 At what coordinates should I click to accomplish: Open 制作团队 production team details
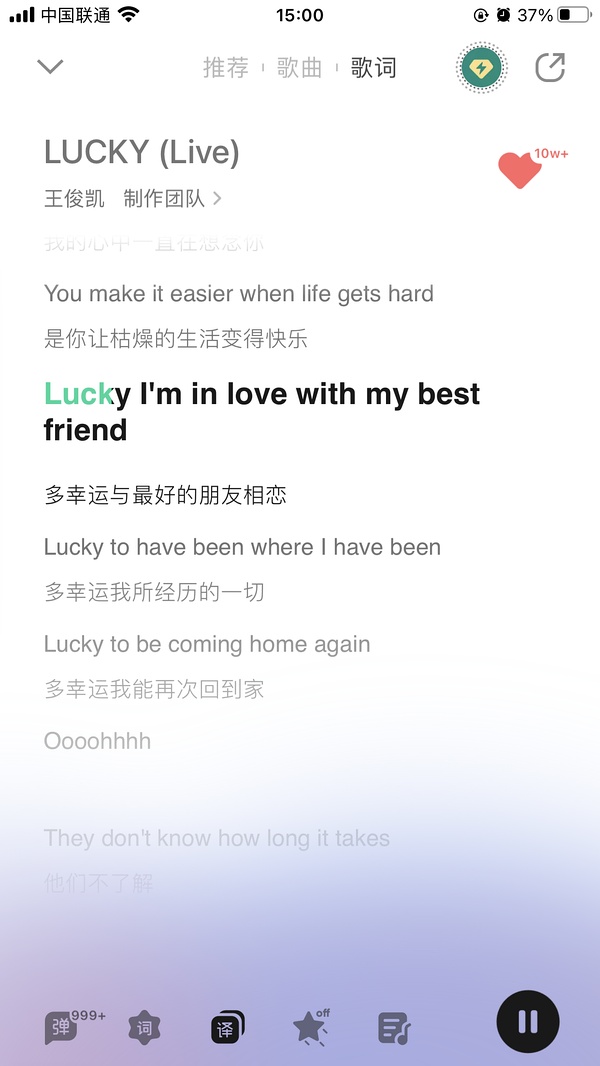tap(173, 199)
